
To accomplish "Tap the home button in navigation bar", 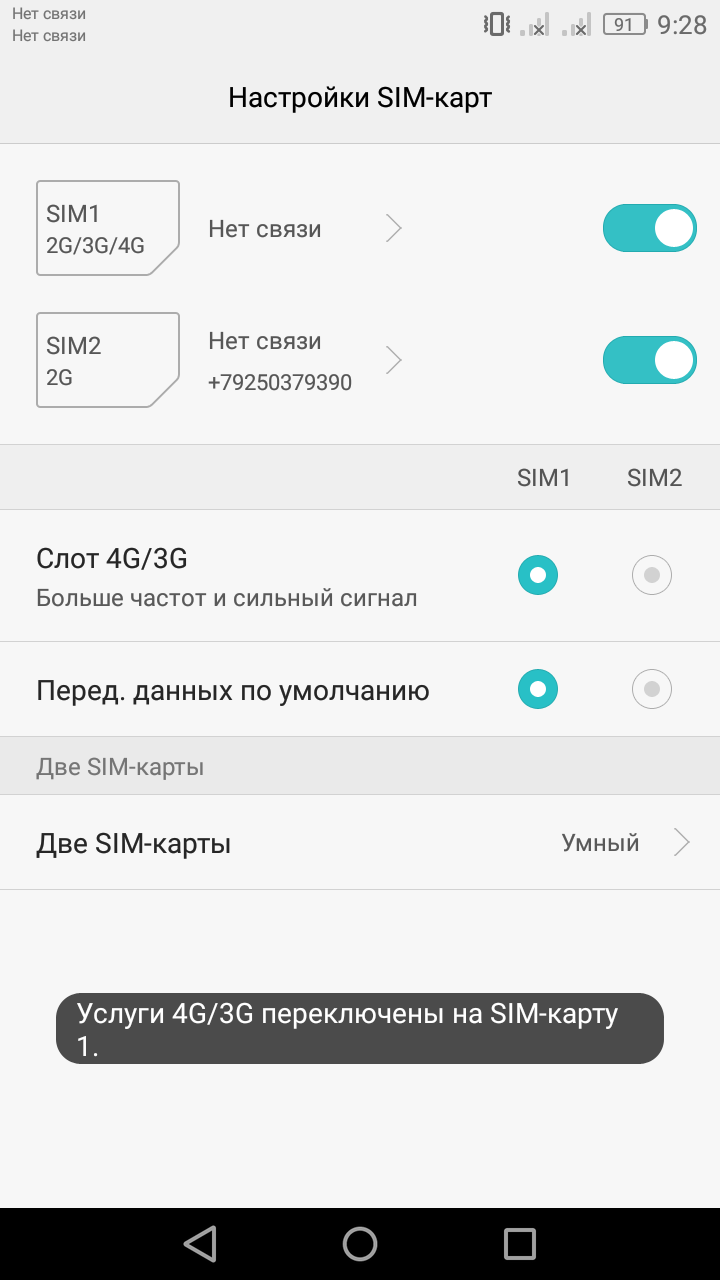I will click(360, 1244).
